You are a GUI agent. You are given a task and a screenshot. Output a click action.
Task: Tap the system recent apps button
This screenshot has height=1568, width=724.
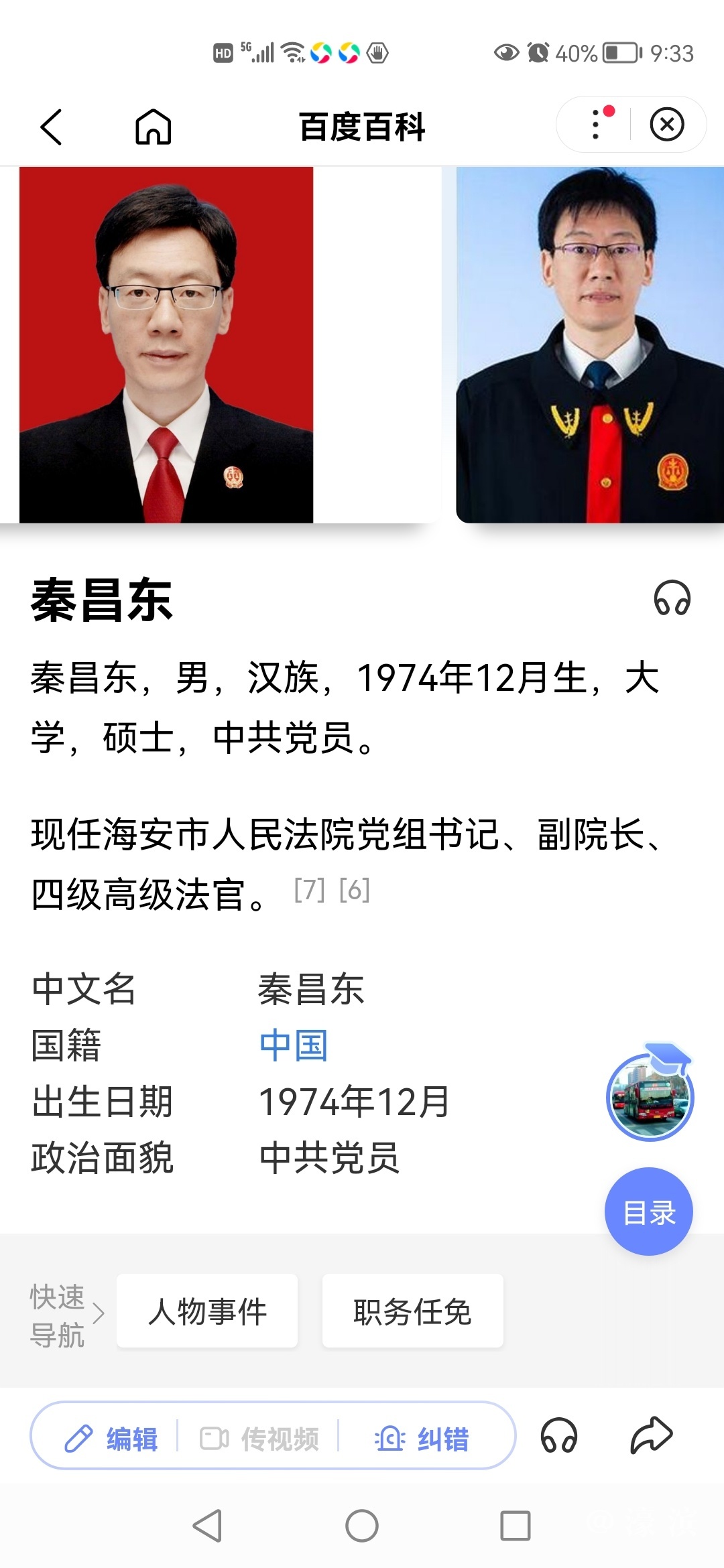pos(516,1526)
